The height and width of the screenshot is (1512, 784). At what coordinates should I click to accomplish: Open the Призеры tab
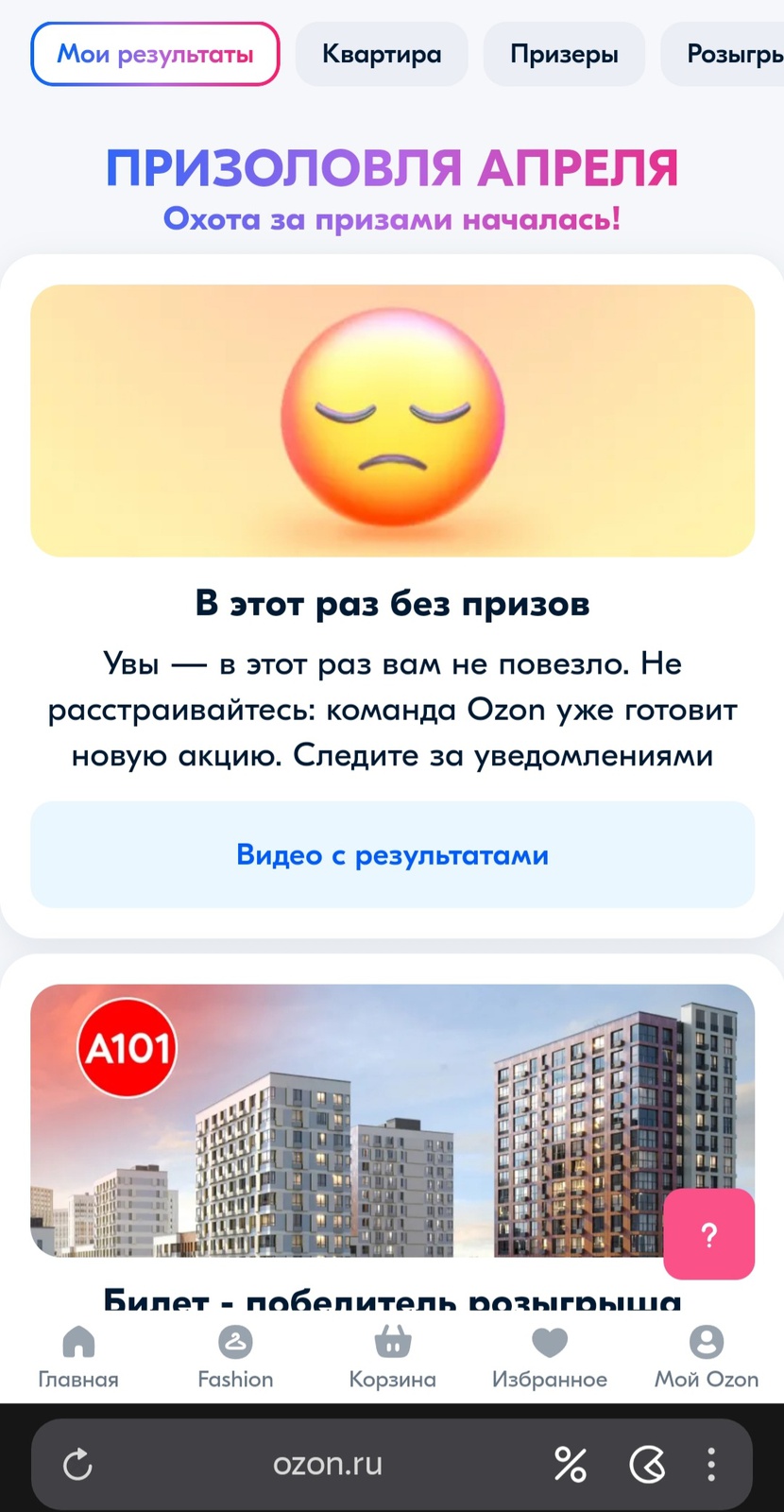[564, 55]
